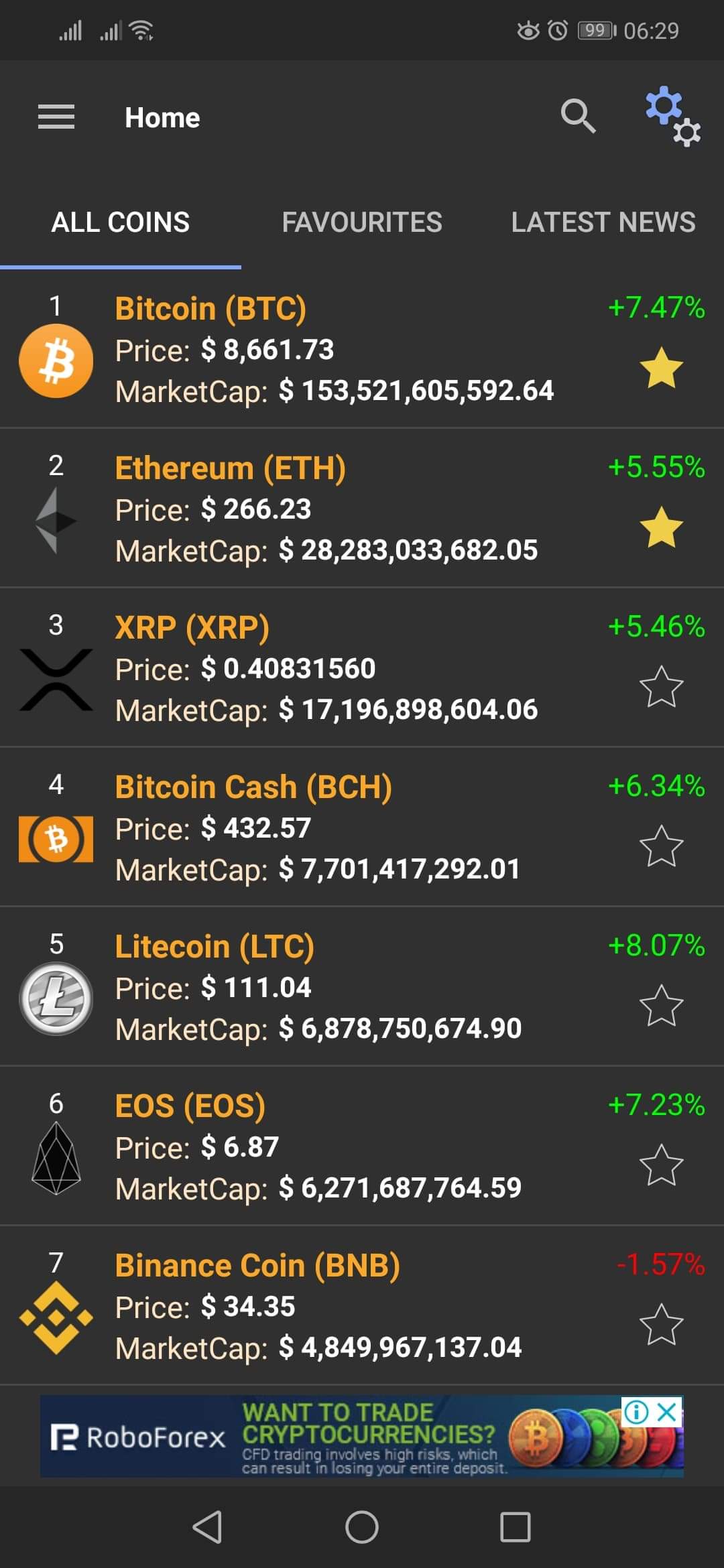Screen dimensions: 724x1568
Task: Select the All Coins tab
Action: [121, 222]
